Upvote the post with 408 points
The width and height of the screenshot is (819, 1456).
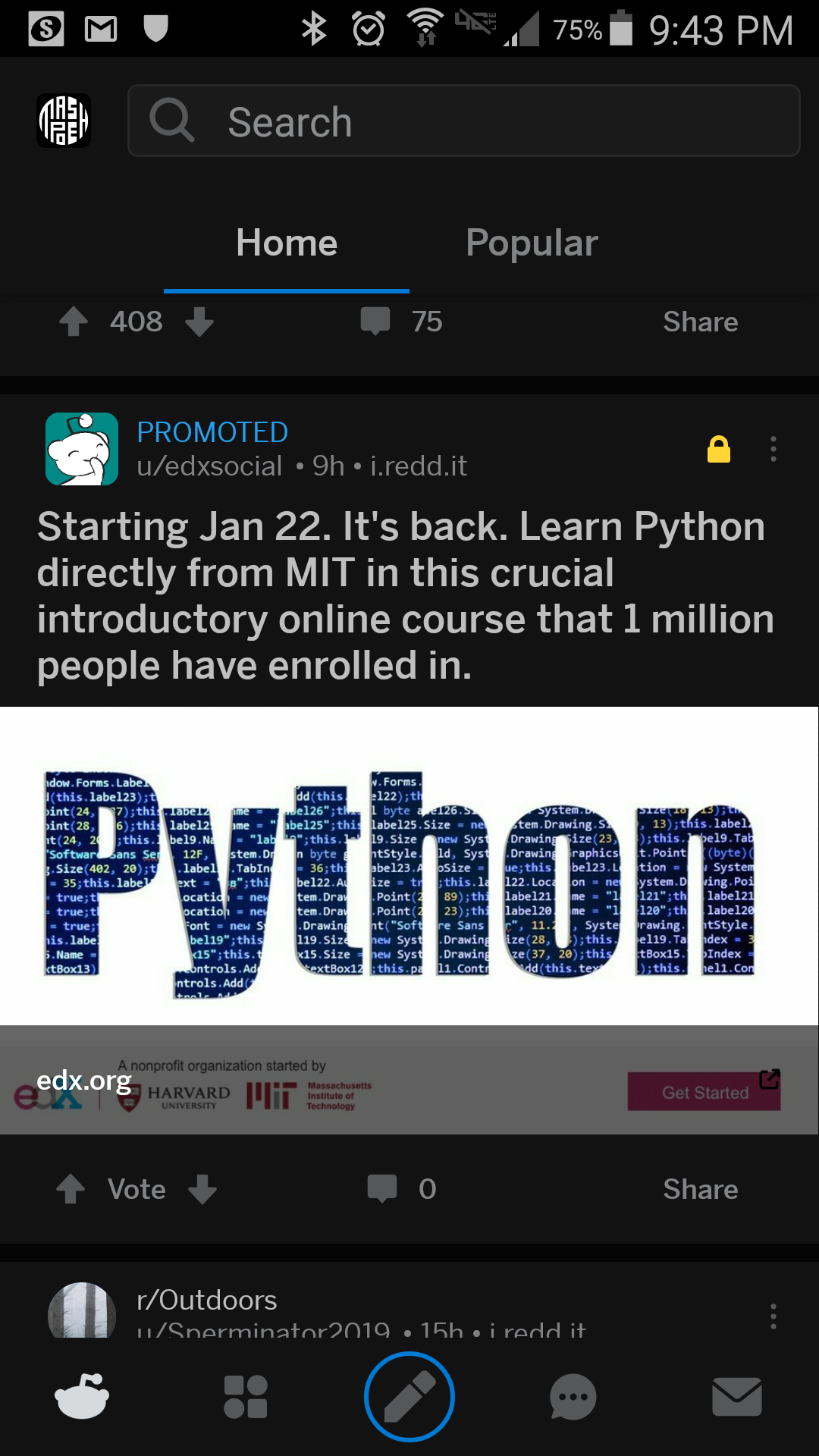[x=74, y=322]
